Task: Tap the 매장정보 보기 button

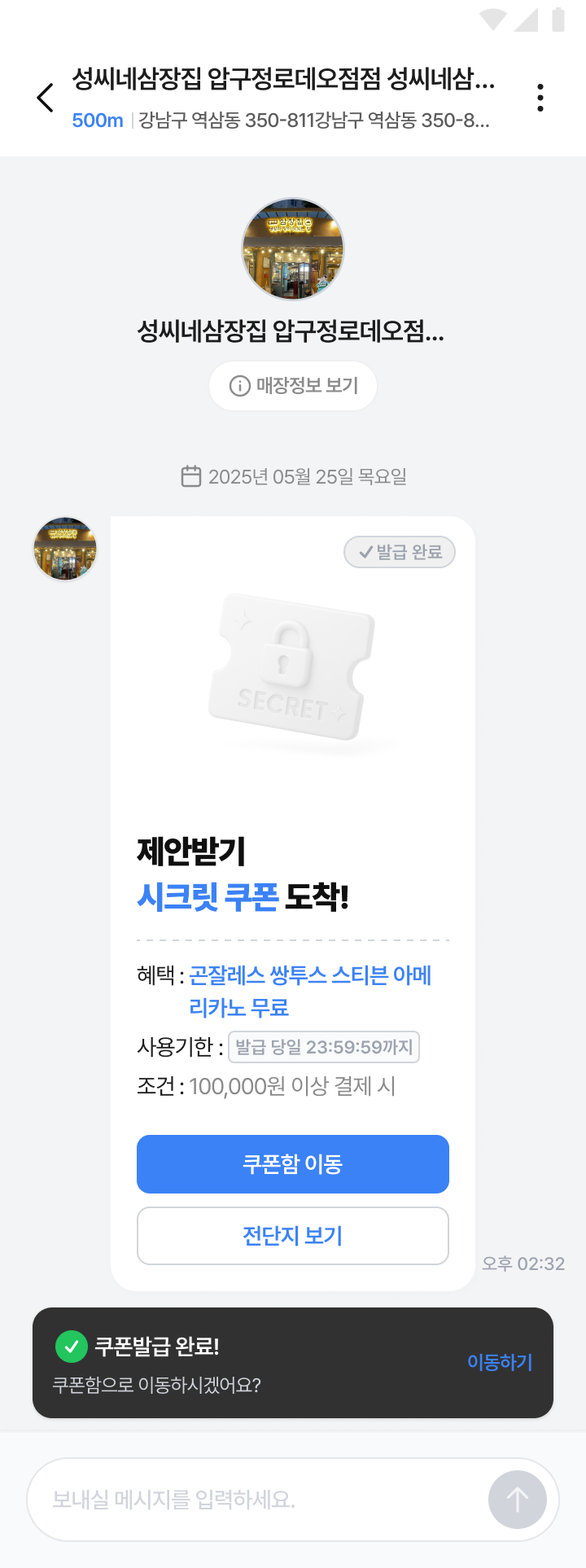Action: (293, 386)
